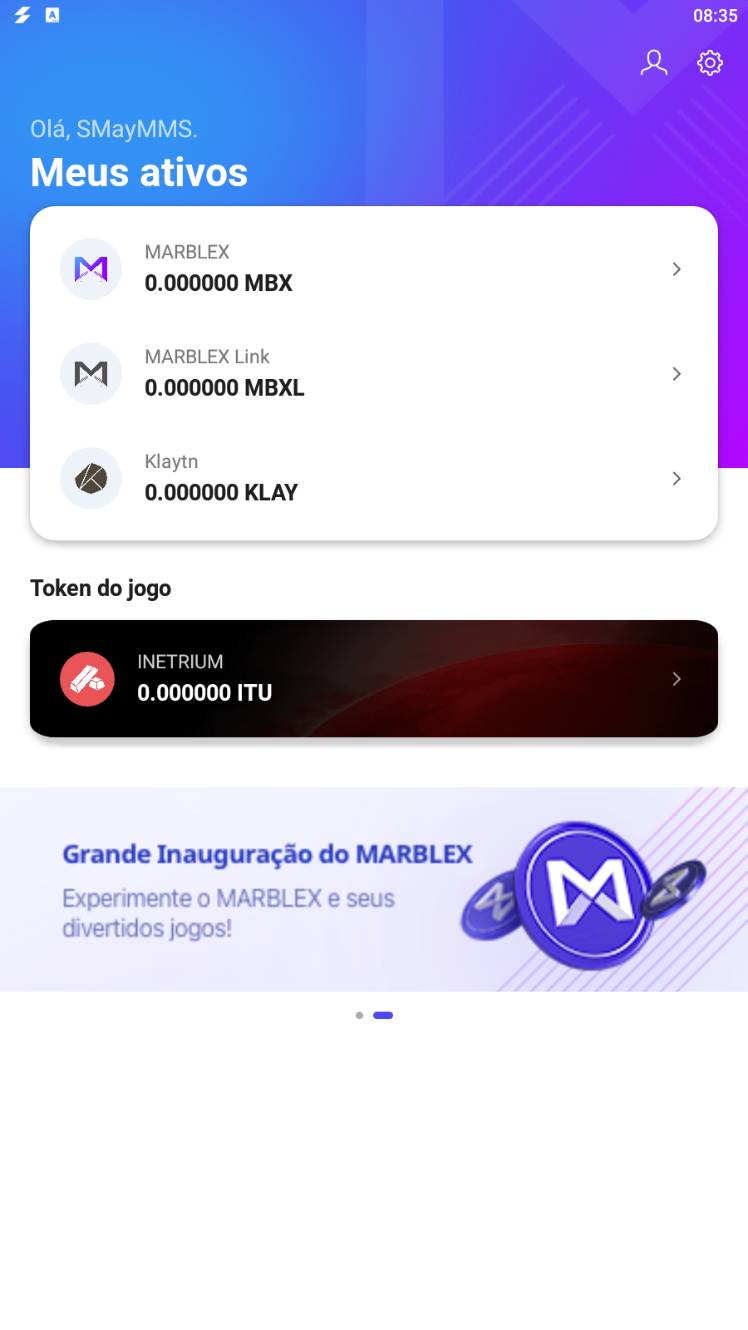Viewport: 748px width, 1330px height.
Task: Tap the Meus ativos heading
Action: tap(138, 172)
